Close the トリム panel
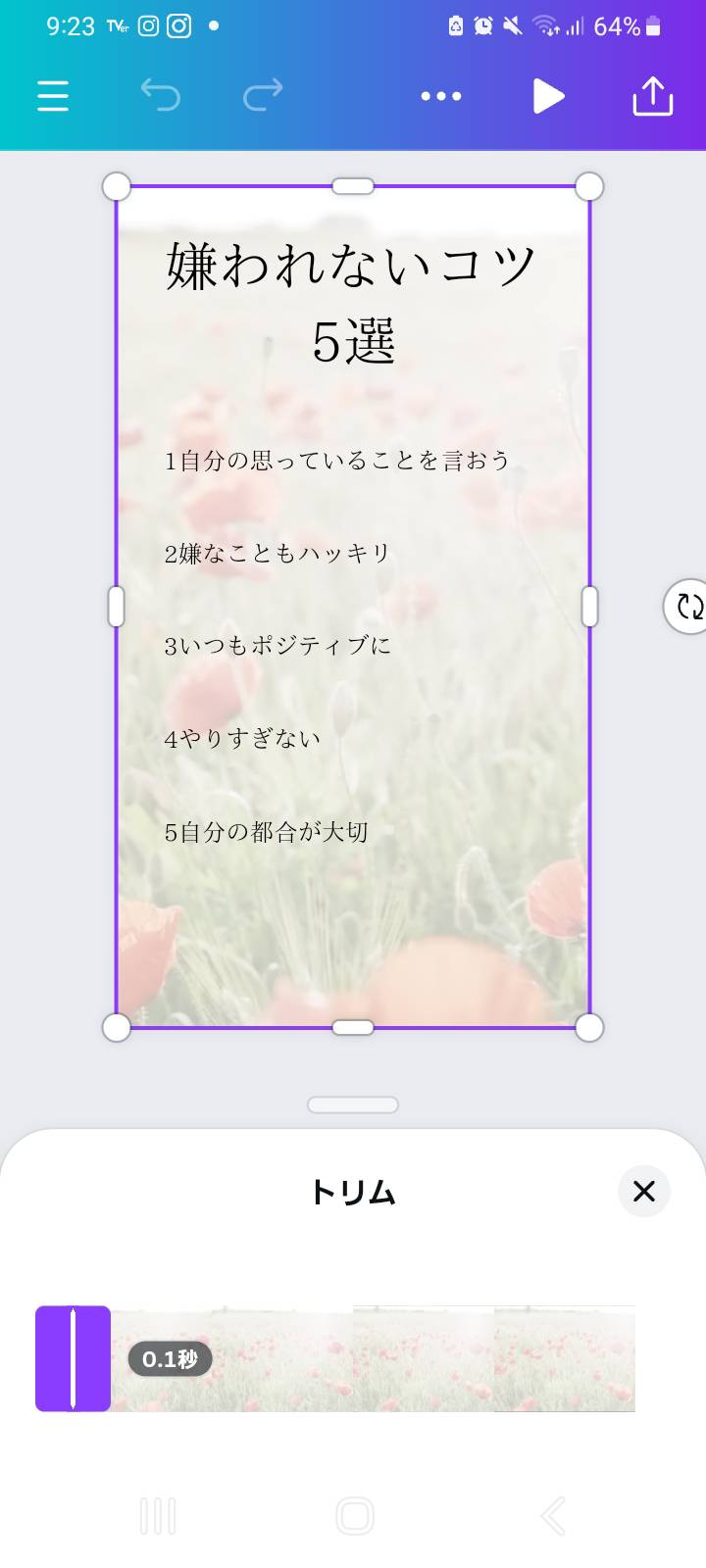Viewport: 706px width, 1568px height. pyautogui.click(x=644, y=1191)
